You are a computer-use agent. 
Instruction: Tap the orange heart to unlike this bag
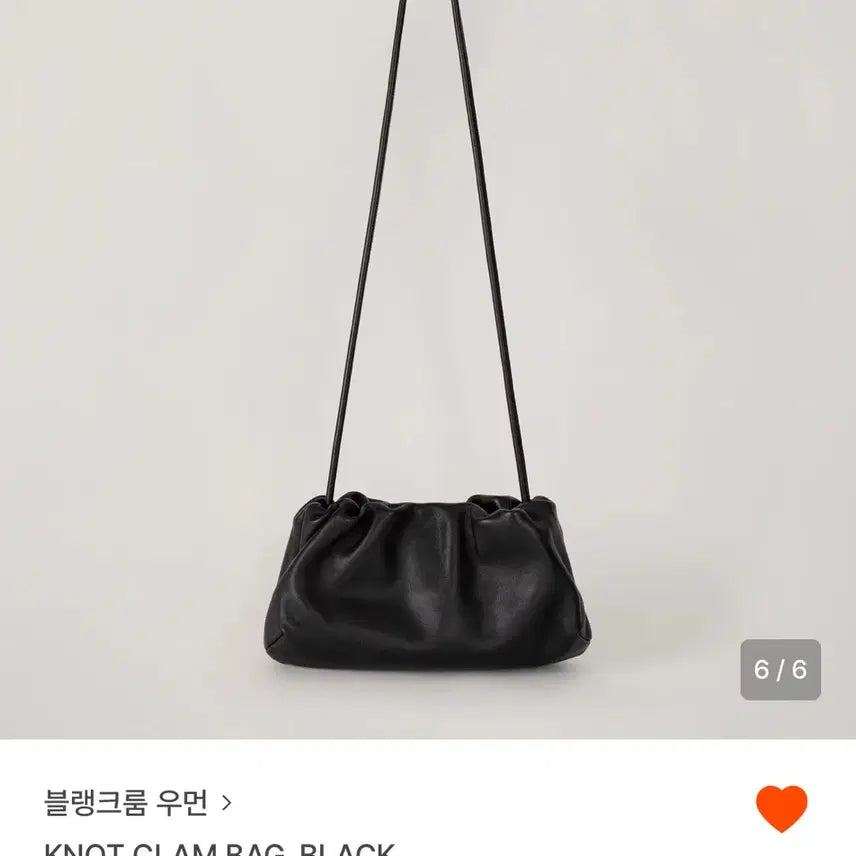click(781, 808)
